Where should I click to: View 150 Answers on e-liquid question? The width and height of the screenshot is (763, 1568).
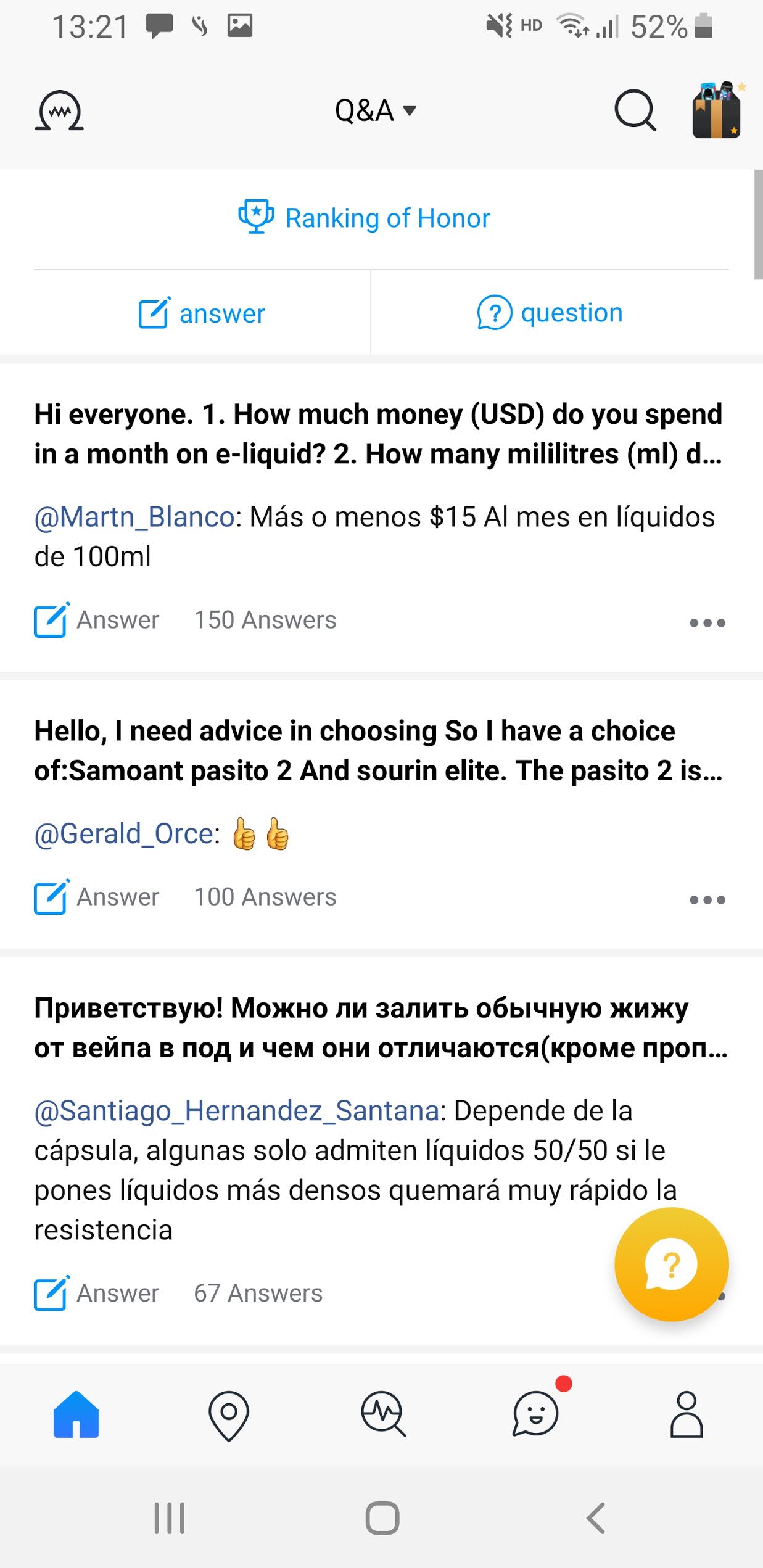point(265,620)
